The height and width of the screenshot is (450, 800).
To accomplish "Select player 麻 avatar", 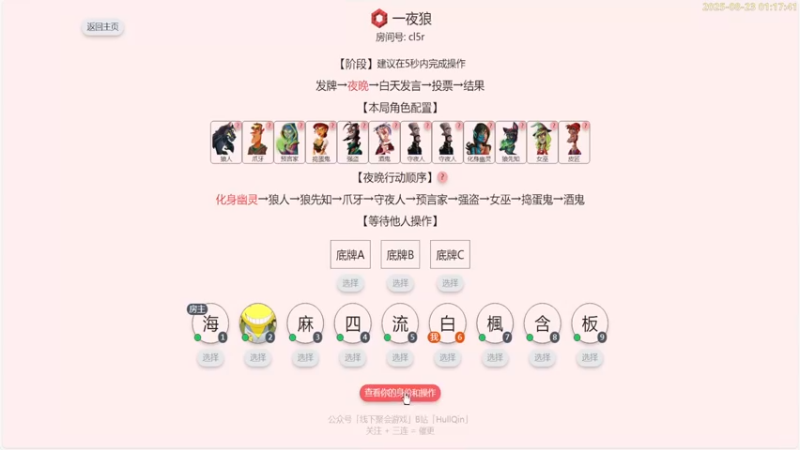I will pyautogui.click(x=305, y=323).
